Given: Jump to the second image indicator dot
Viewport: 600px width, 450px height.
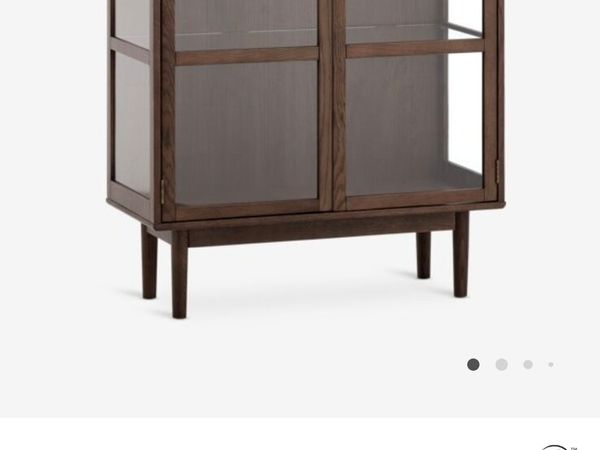Looking at the screenshot, I should click(501, 365).
